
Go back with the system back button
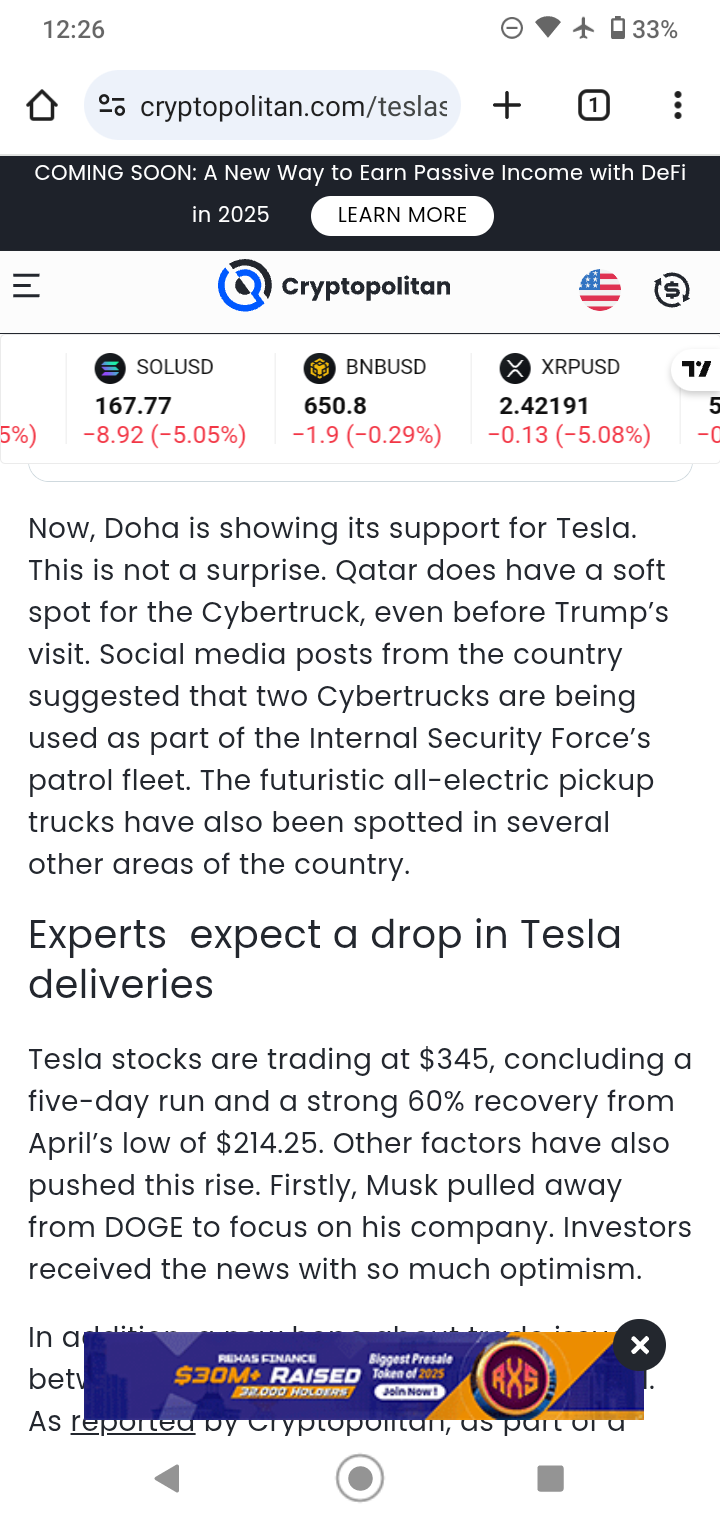click(167, 1478)
